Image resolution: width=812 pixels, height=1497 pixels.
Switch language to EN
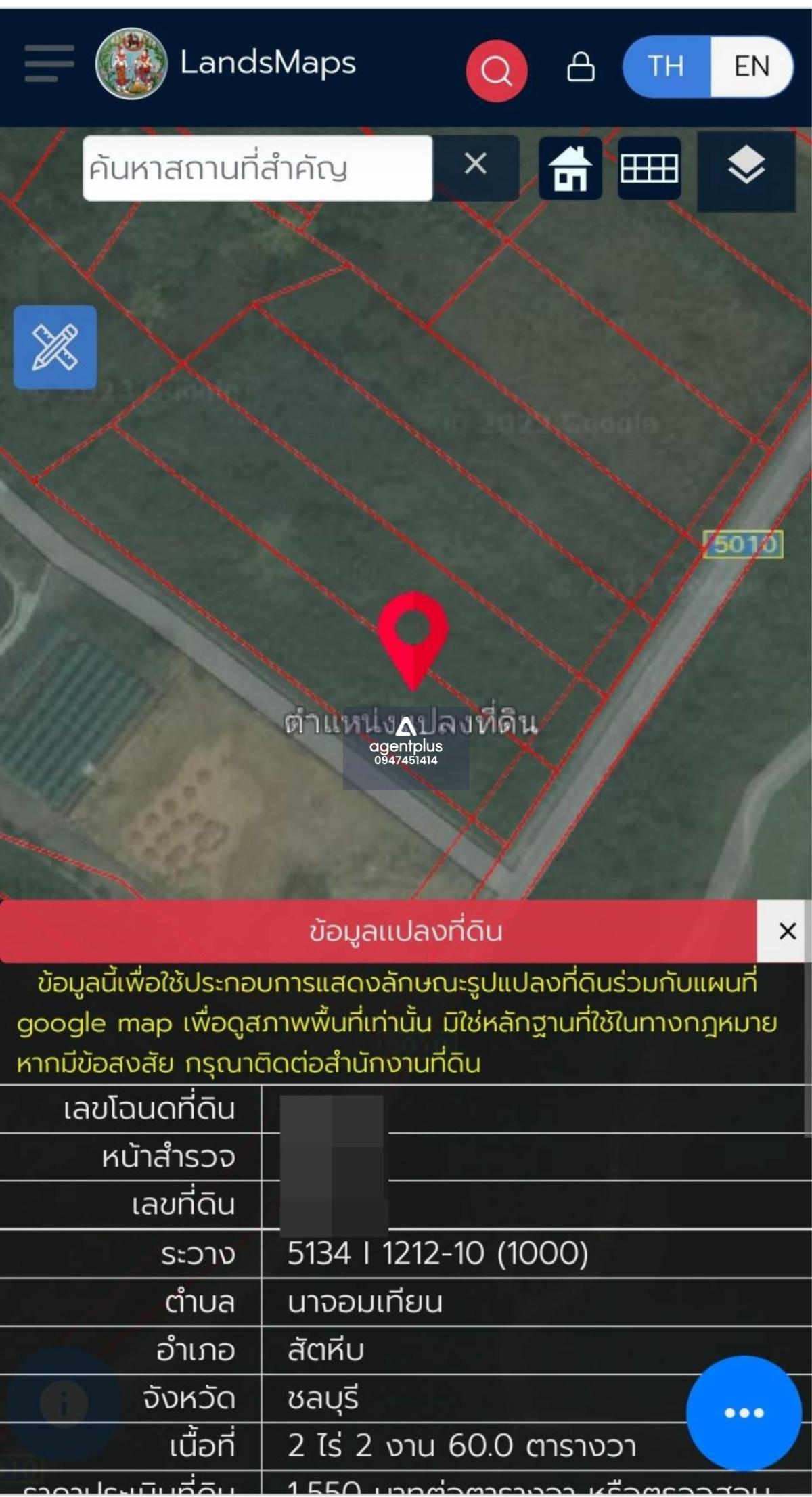pyautogui.click(x=752, y=66)
